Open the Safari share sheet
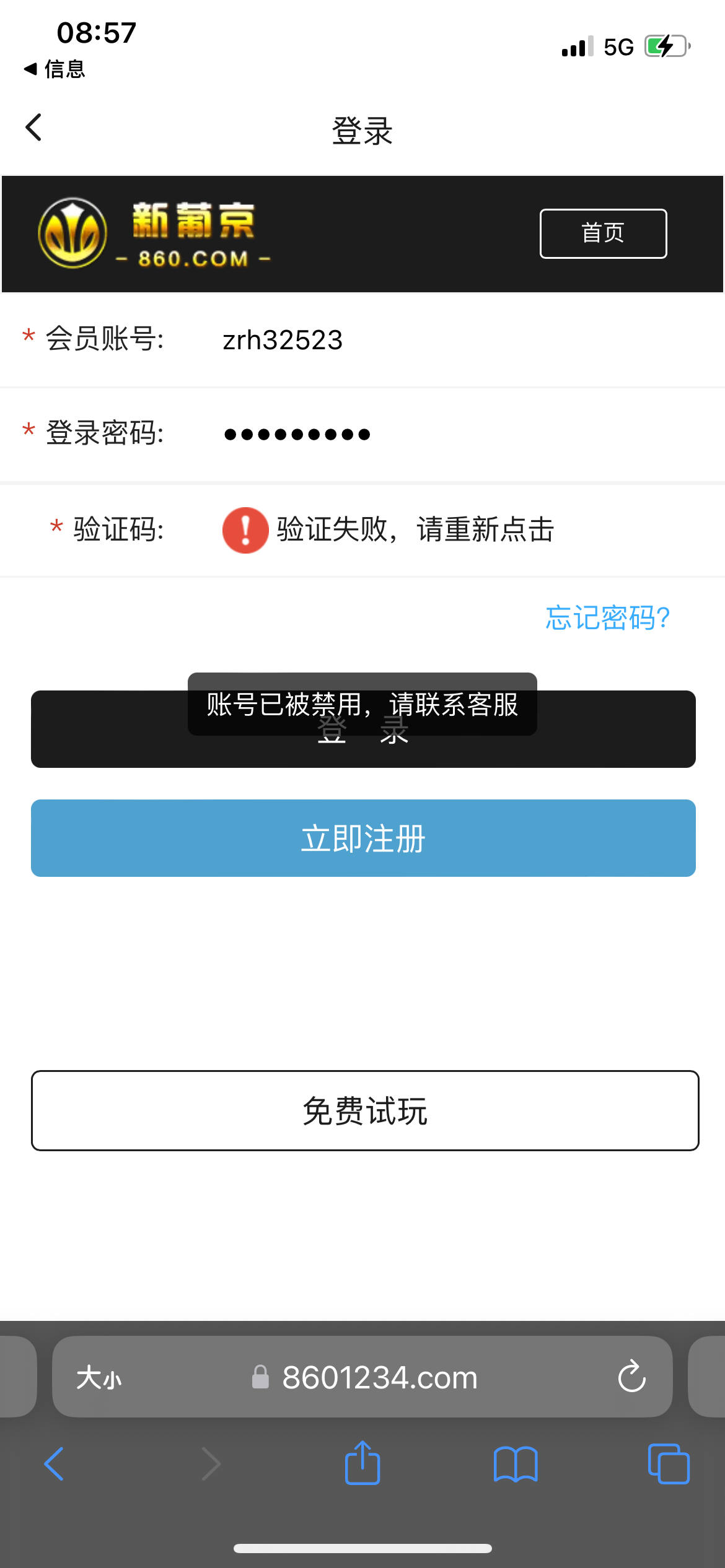The height and width of the screenshot is (1568, 725). pyautogui.click(x=362, y=1465)
